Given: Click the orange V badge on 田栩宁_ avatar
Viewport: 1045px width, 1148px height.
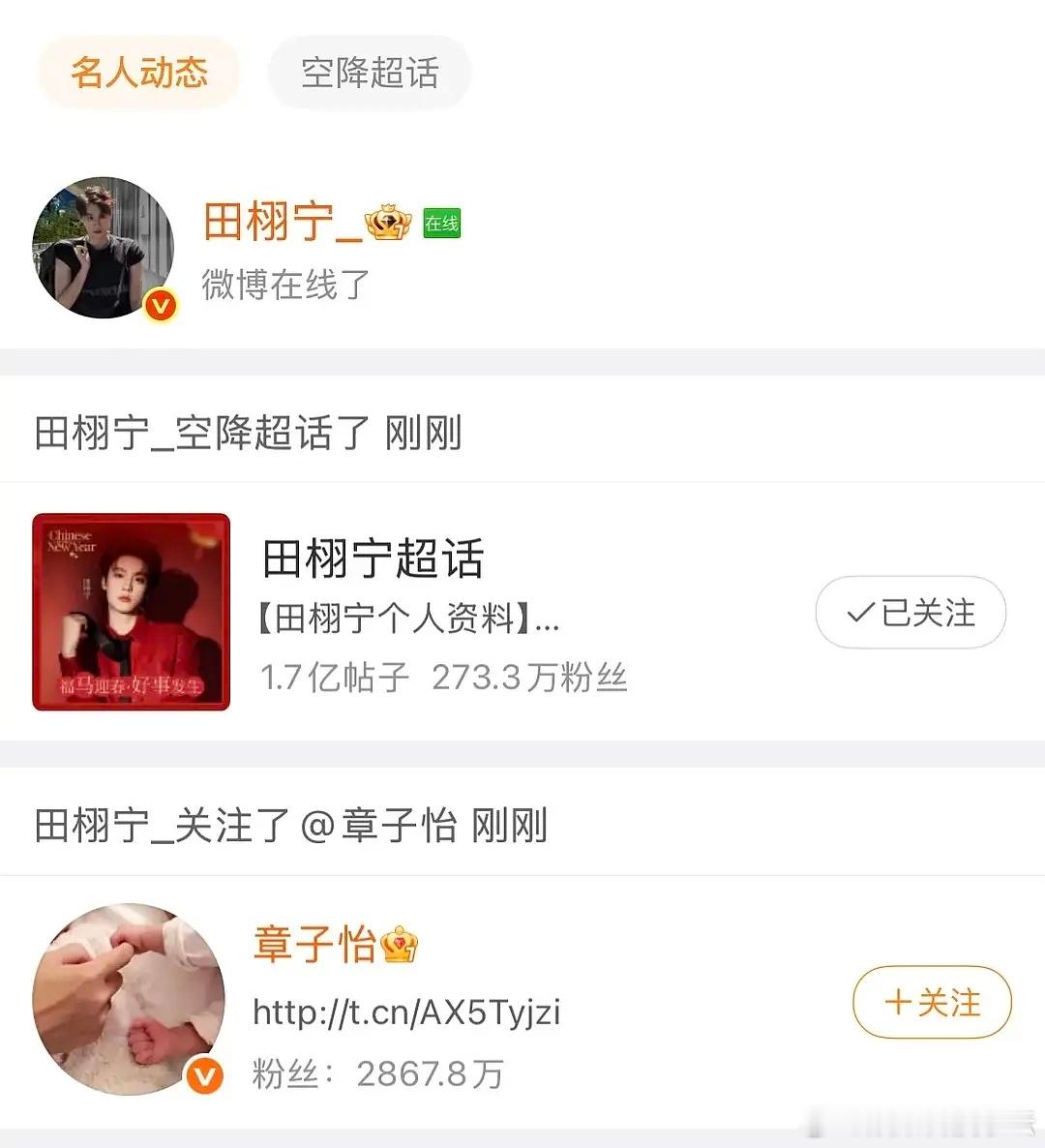Looking at the screenshot, I should point(162,307).
